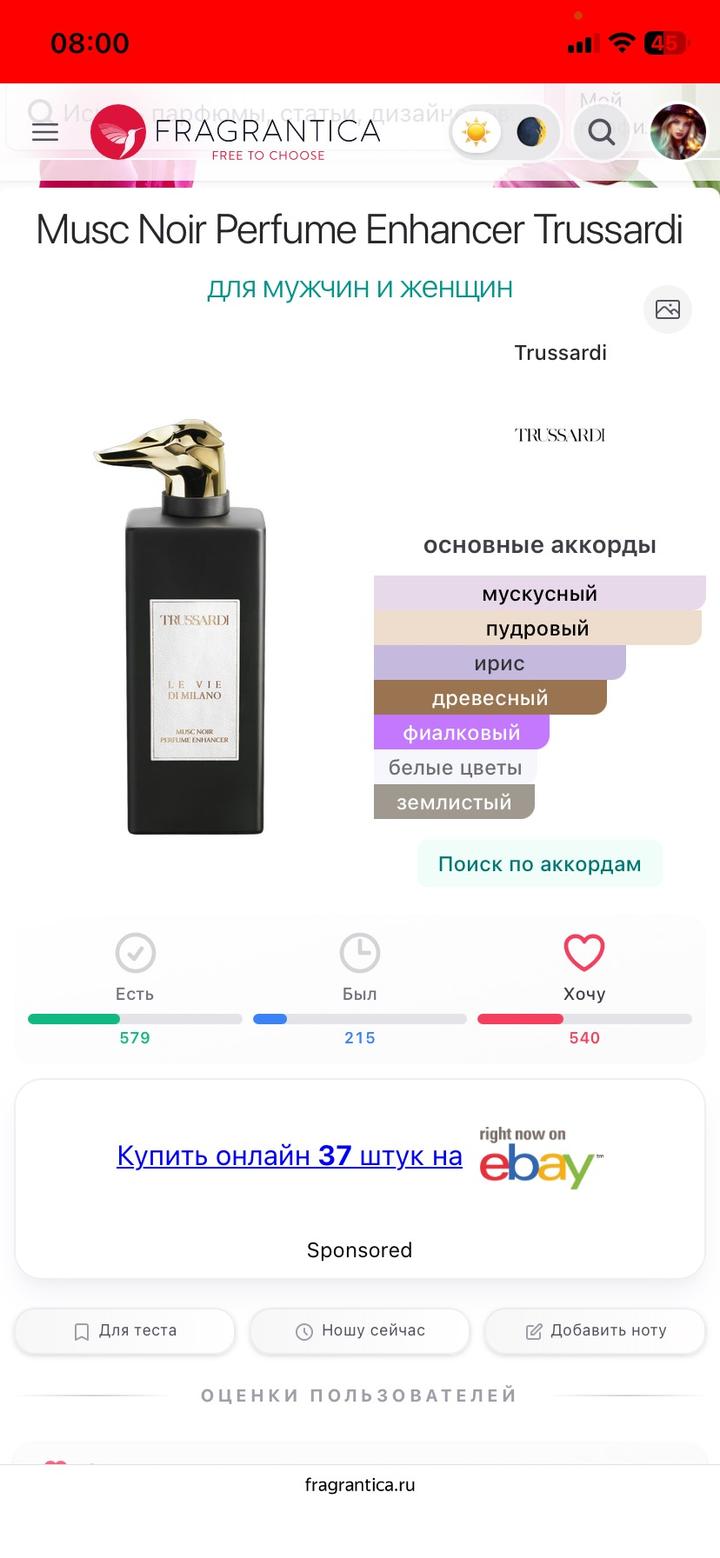Select the мускусный accord bar

tap(539, 593)
